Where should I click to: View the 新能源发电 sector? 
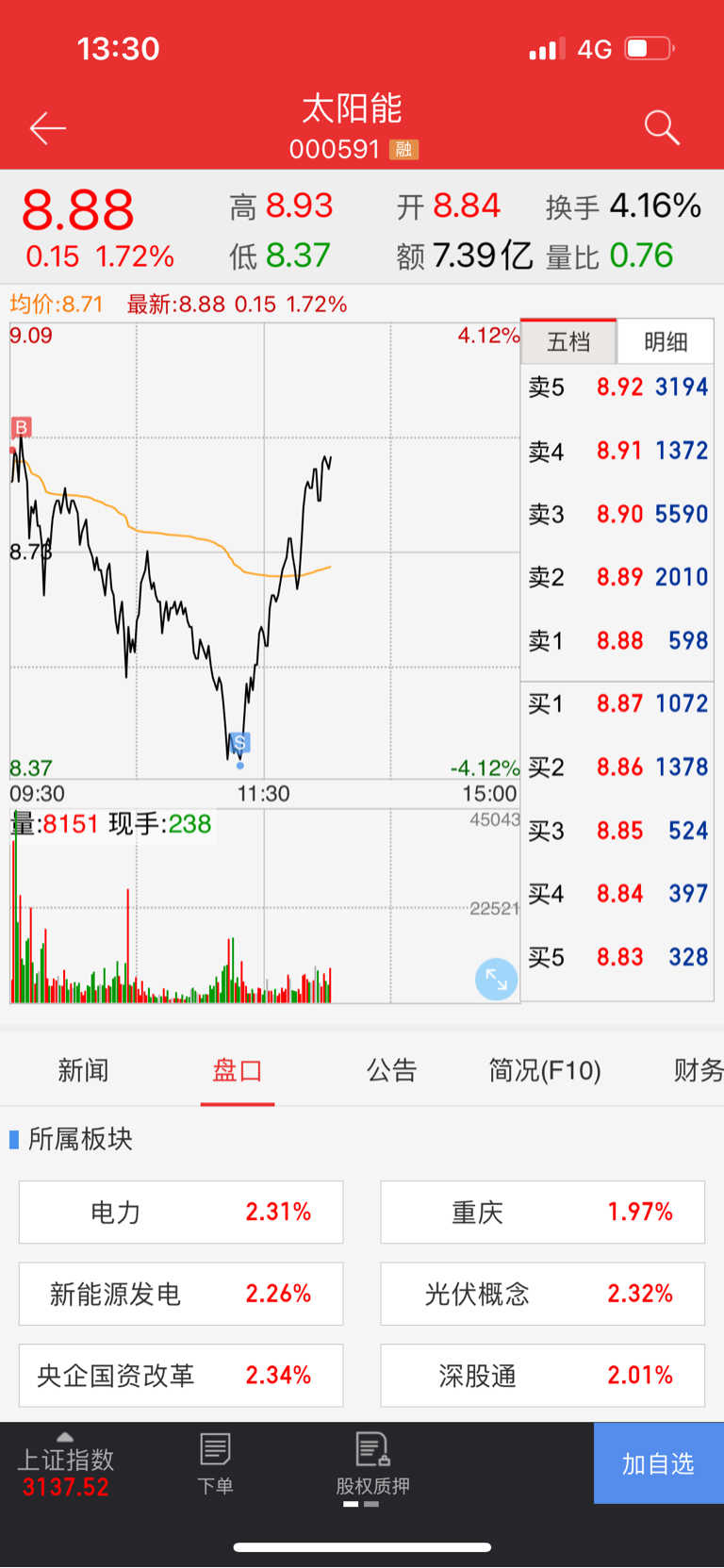pos(181,1294)
